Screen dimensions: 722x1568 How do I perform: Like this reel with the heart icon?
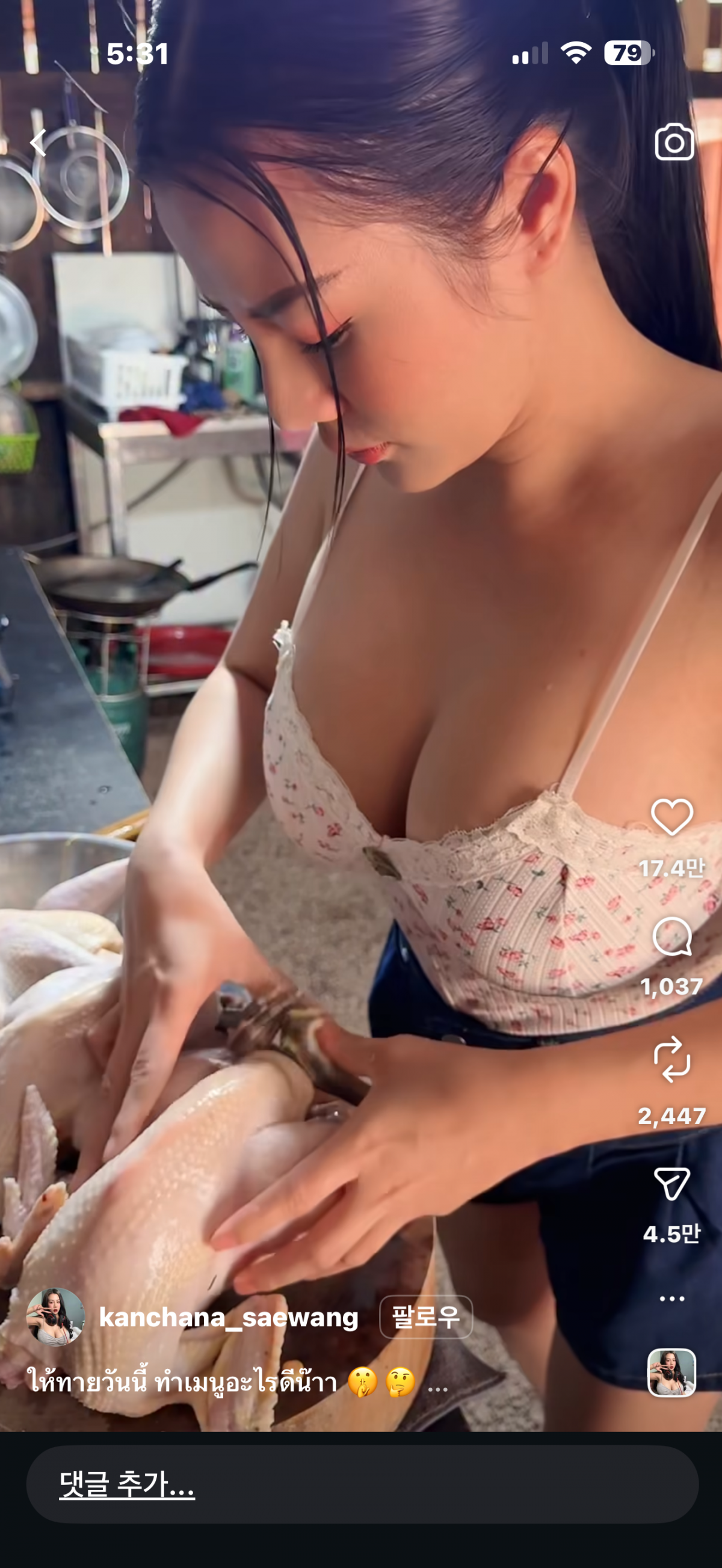(671, 817)
